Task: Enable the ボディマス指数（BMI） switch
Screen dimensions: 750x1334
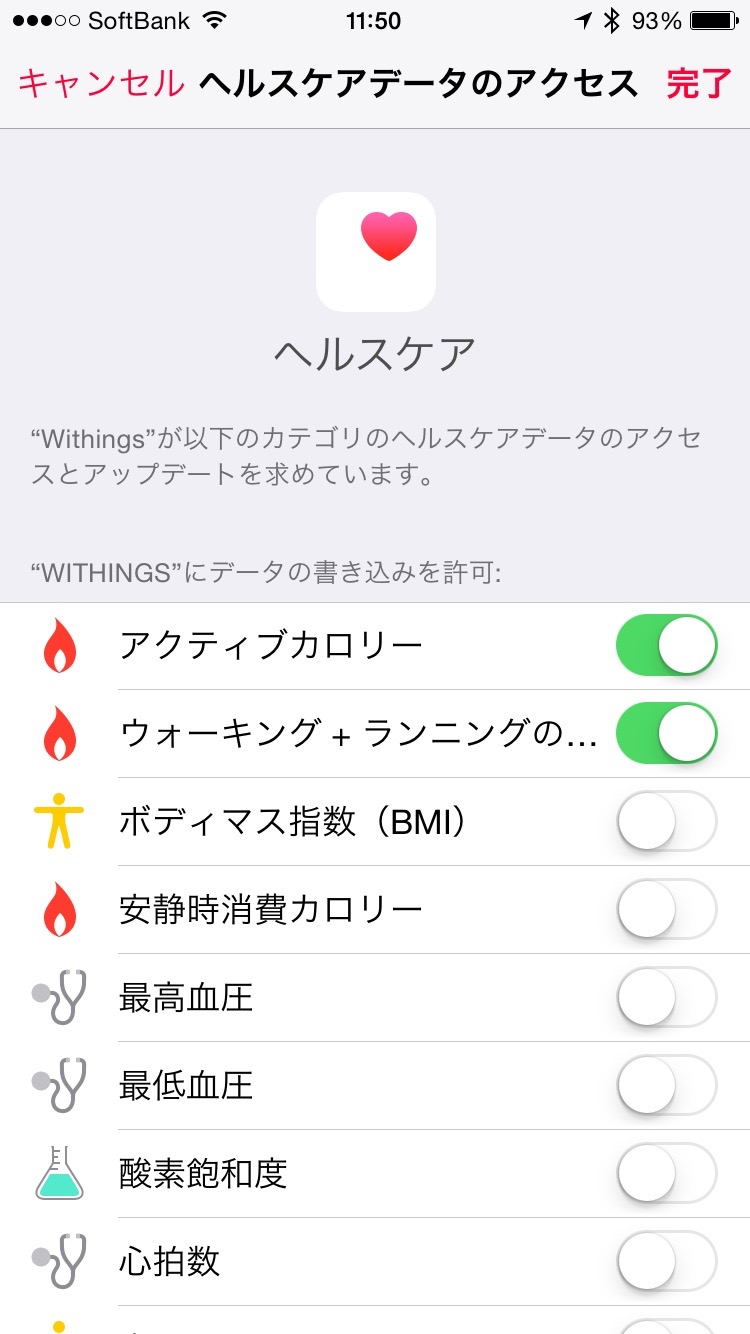Action: [x=667, y=822]
